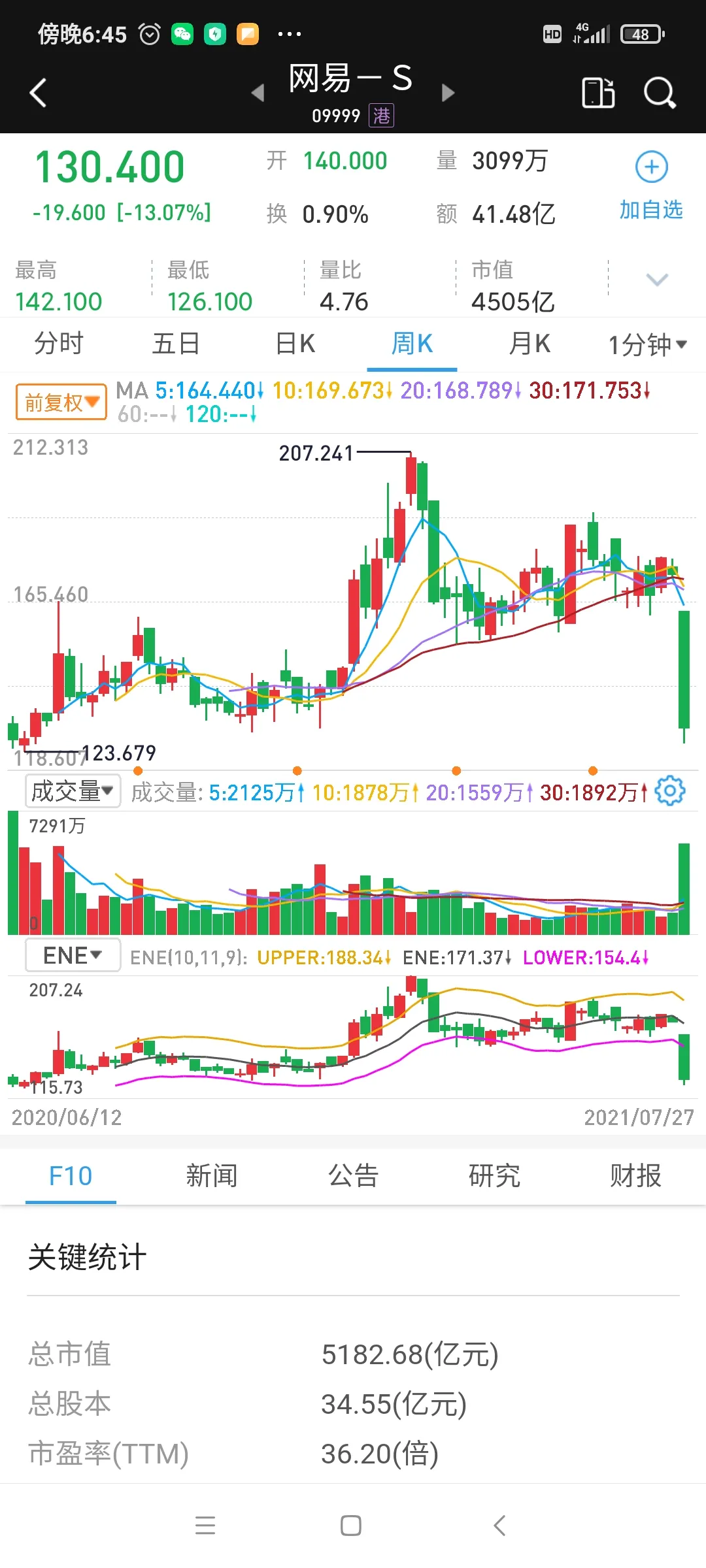This screenshot has width=706, height=1568.
Task: Open the 前复权 adjustment dropdown
Action: (61, 402)
